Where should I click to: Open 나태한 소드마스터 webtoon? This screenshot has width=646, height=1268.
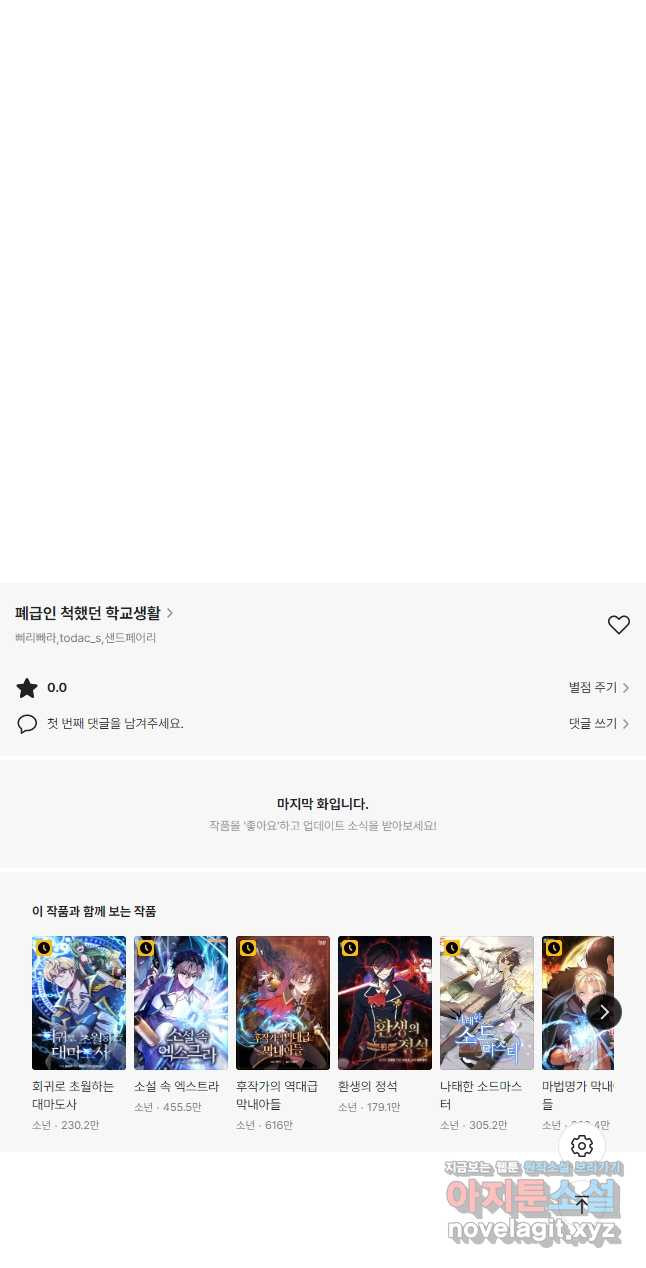coord(487,1003)
